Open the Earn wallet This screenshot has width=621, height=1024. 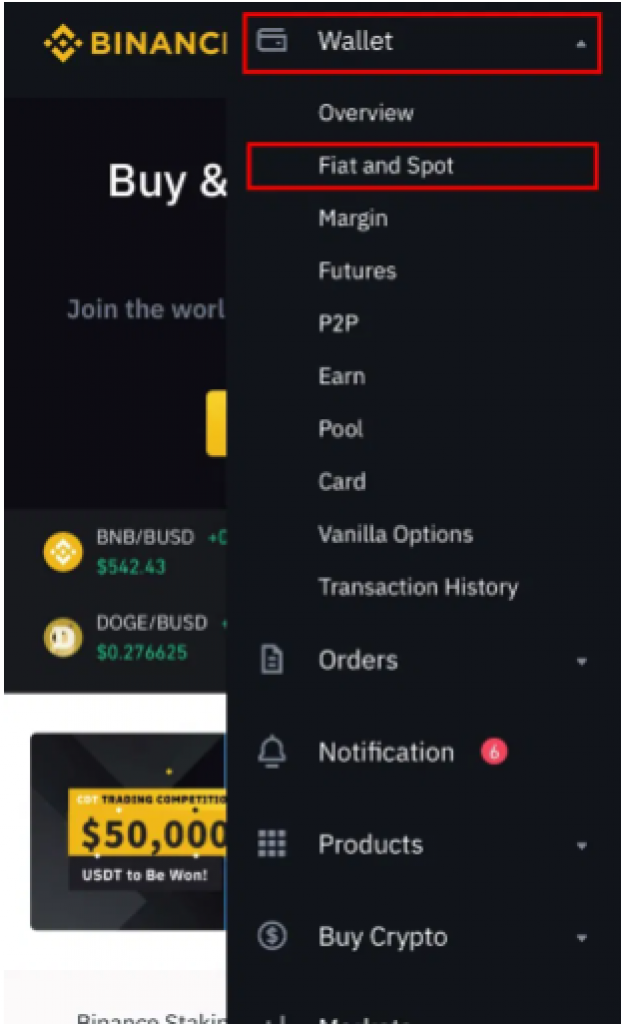(x=342, y=376)
